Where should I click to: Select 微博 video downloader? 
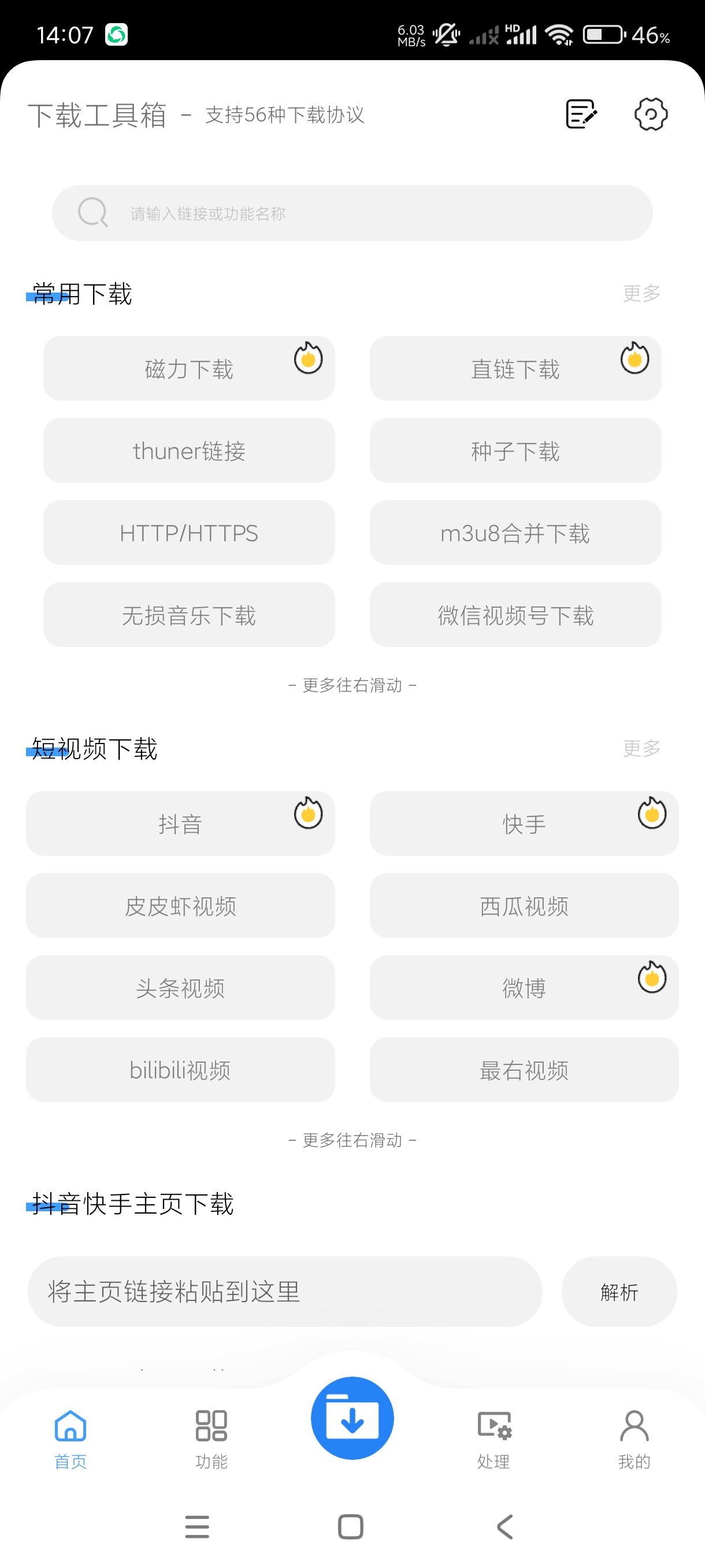pos(524,988)
